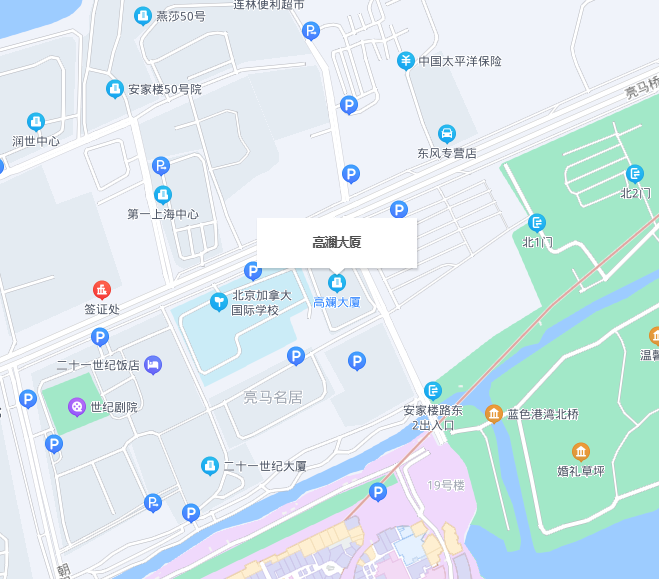Open the 二十一世纪饭店 hotel marker
Image resolution: width=659 pixels, height=579 pixels.
[152, 364]
